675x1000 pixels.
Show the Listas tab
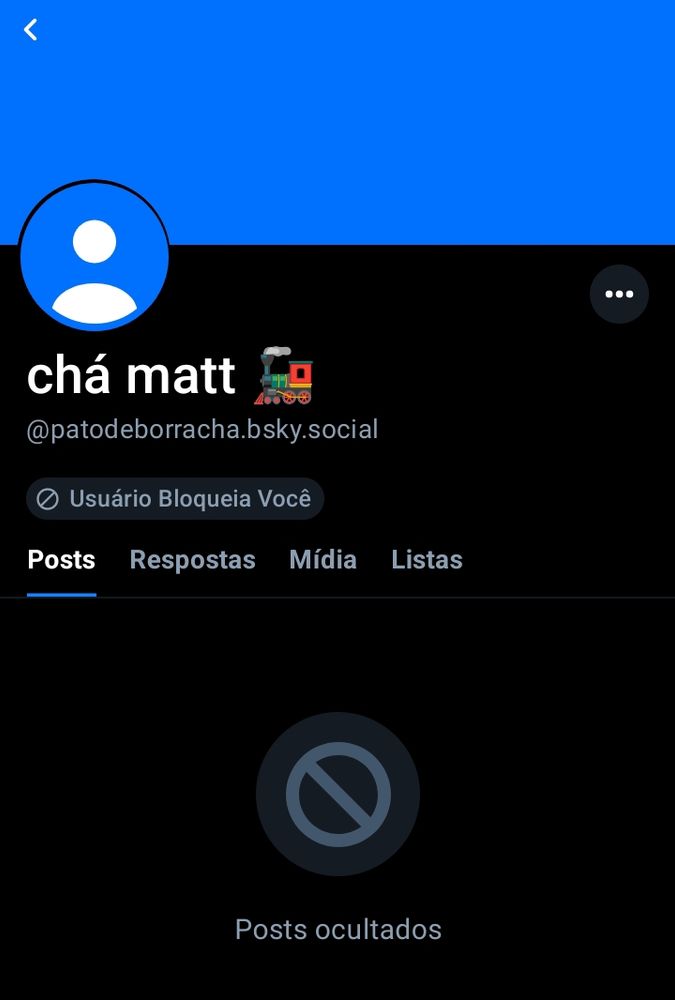(x=427, y=560)
